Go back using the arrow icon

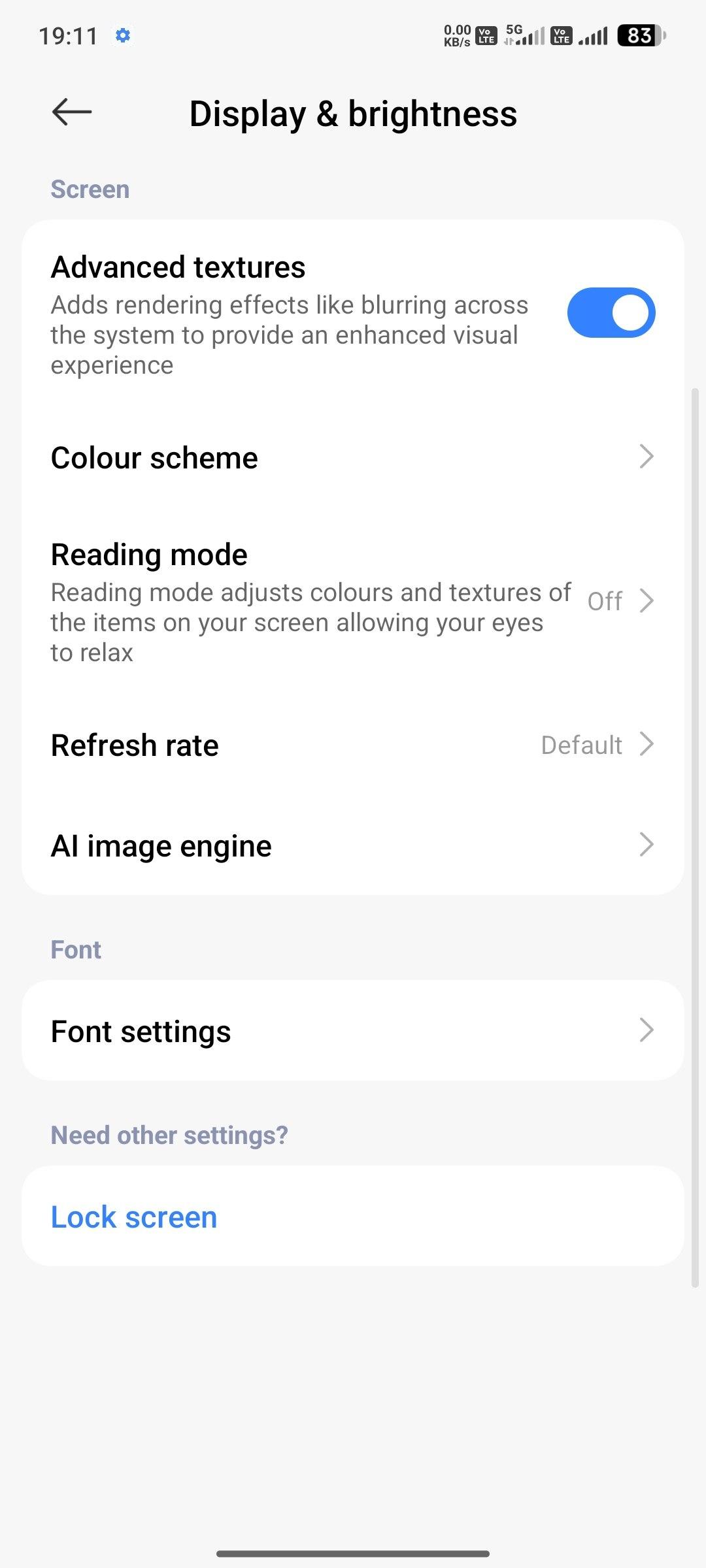tap(72, 112)
